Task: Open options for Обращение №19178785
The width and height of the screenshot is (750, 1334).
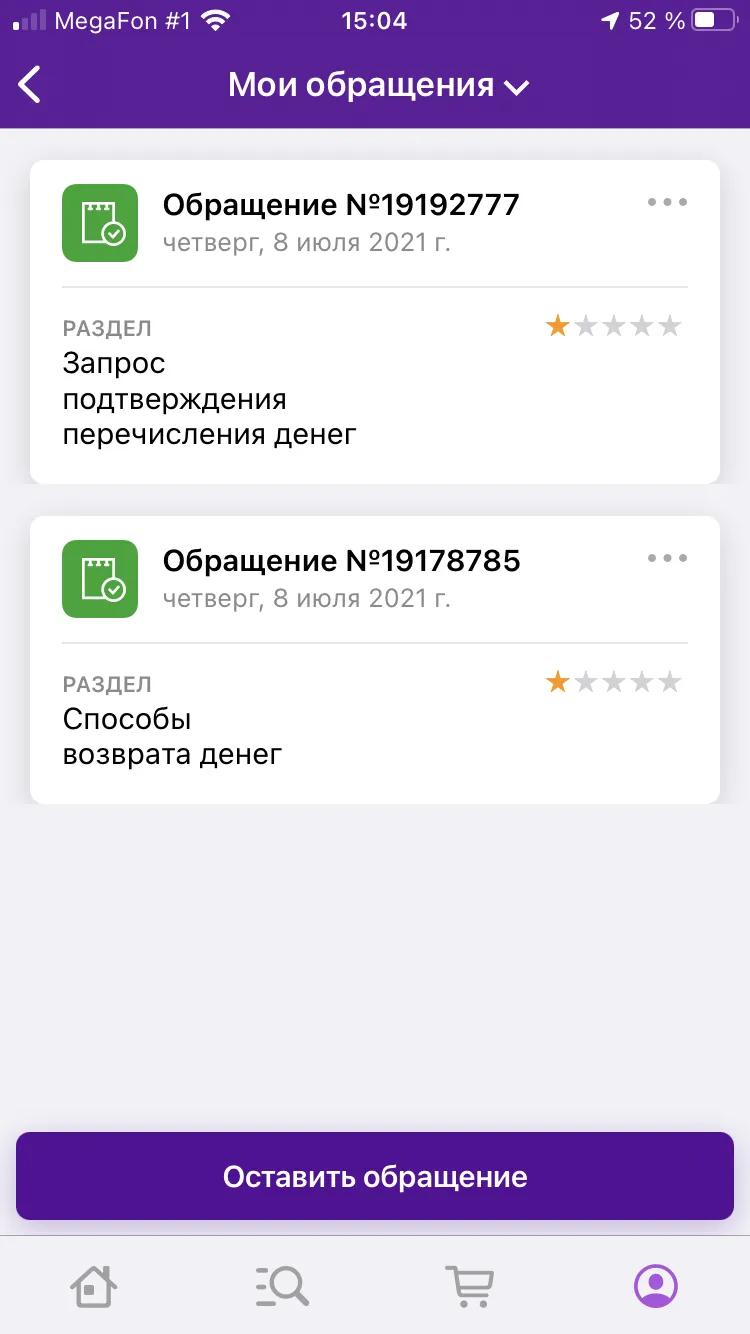Action: point(667,558)
